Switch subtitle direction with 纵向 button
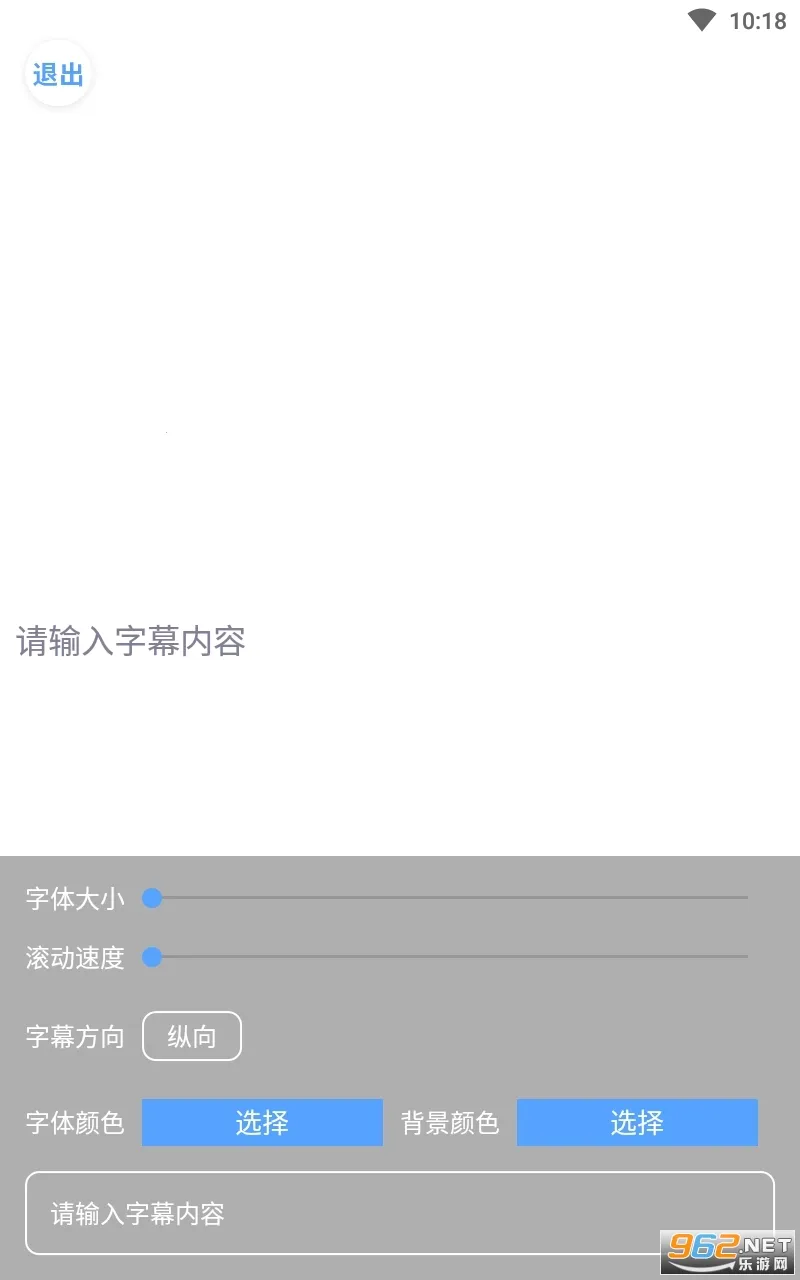Screen dimensions: 800x1280 pyautogui.click(x=192, y=1036)
